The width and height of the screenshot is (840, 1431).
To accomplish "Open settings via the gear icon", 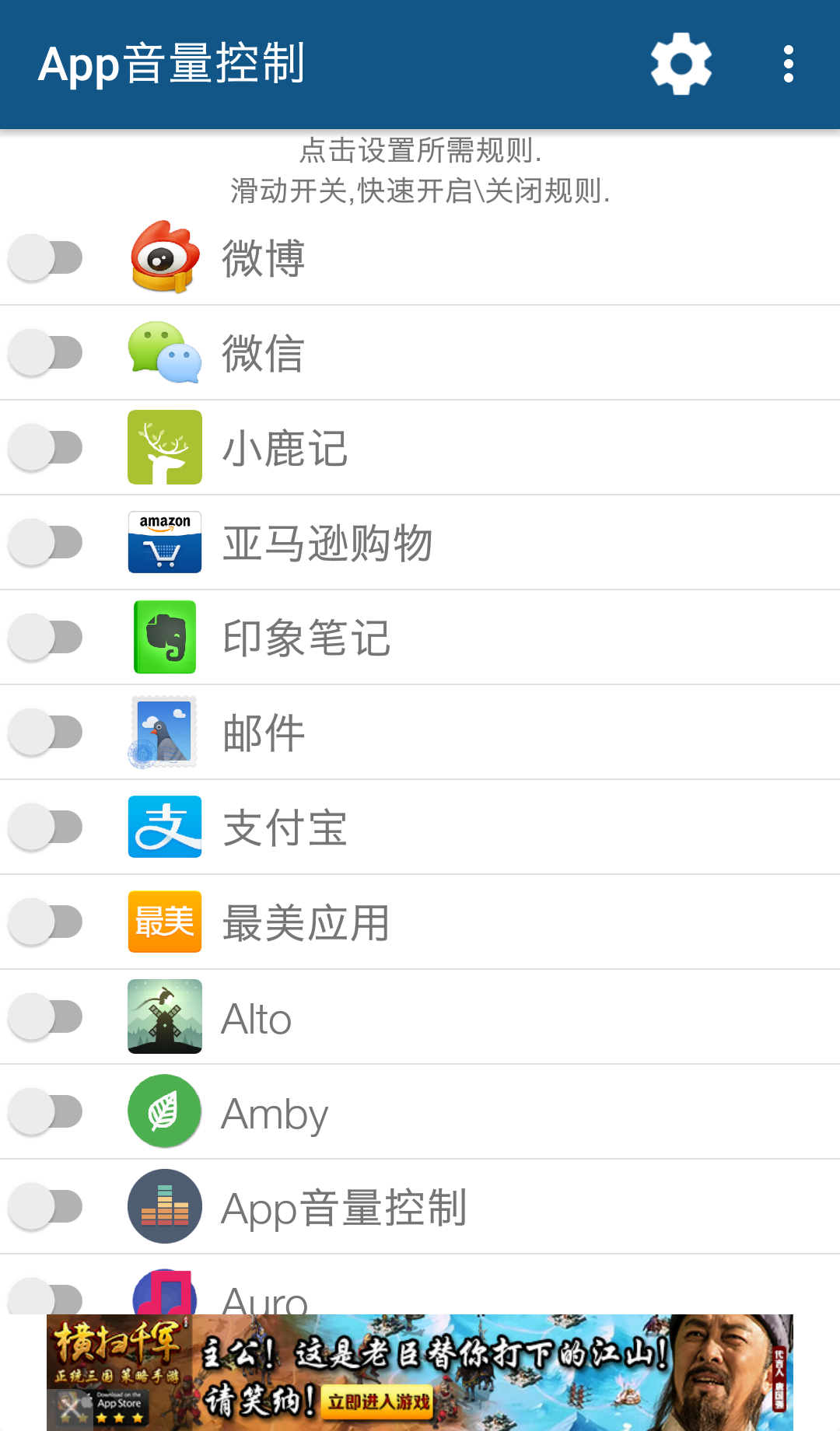I will point(681,64).
